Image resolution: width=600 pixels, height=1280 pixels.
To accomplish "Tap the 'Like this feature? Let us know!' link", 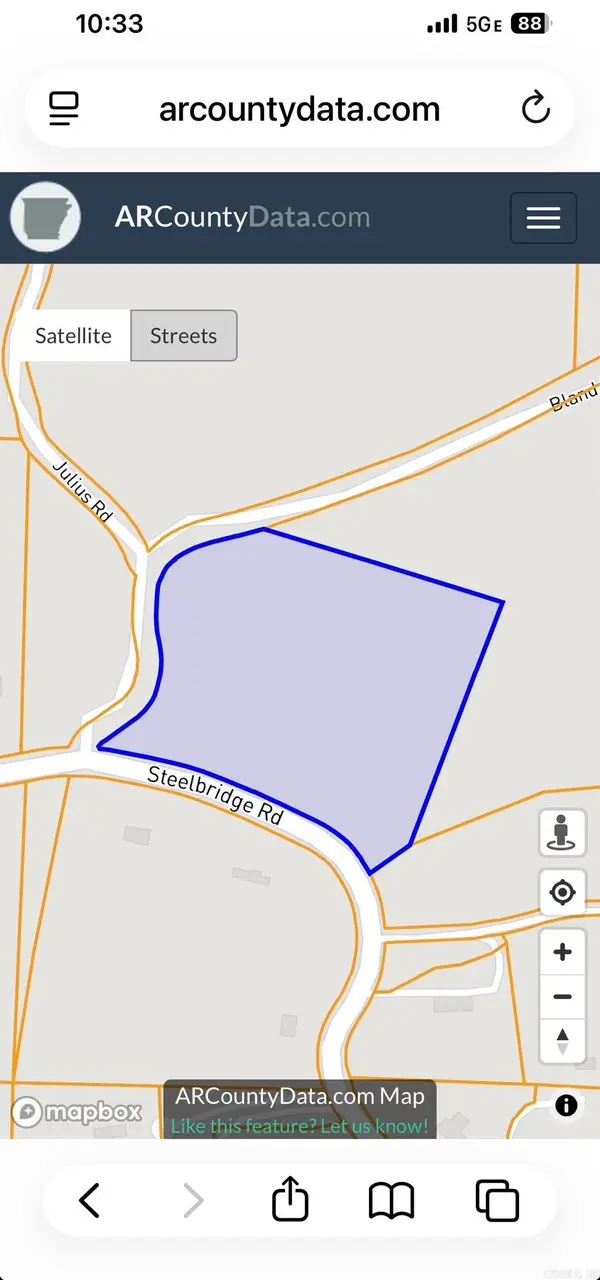I will click(299, 1126).
